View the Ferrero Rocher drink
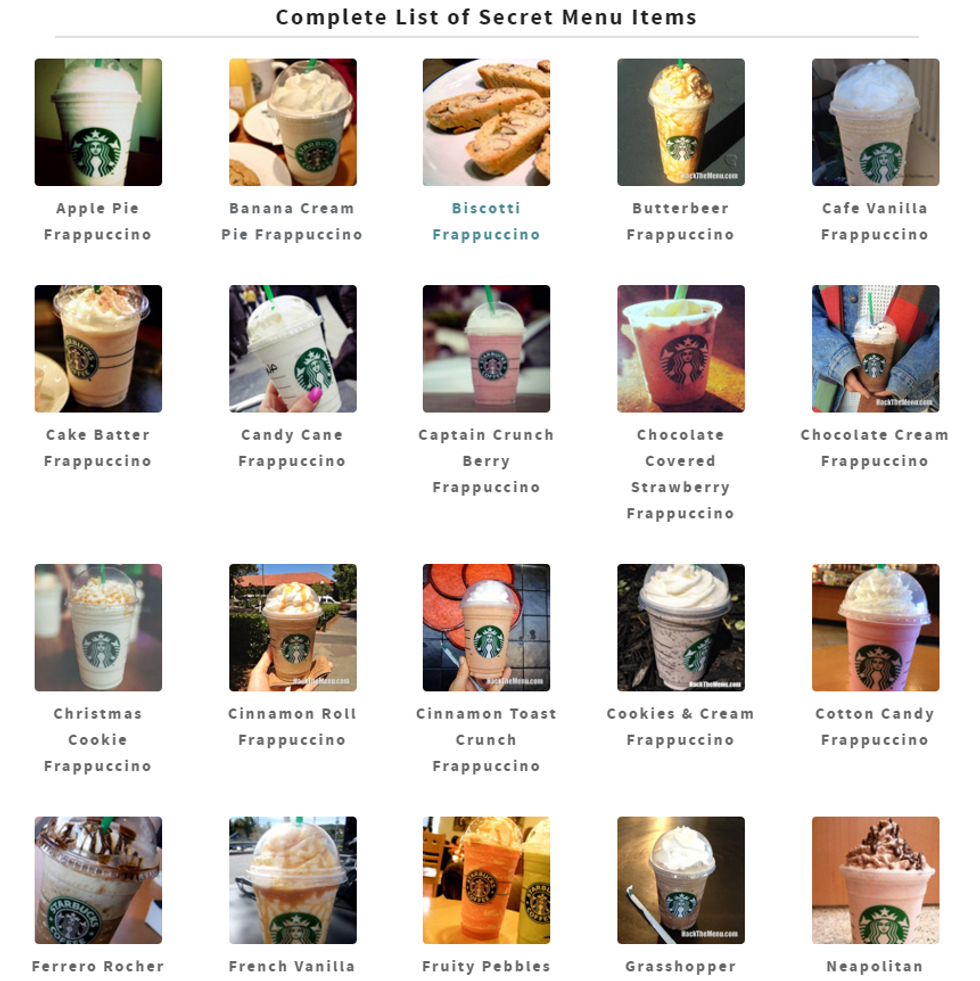The height and width of the screenshot is (981, 980). point(98,880)
